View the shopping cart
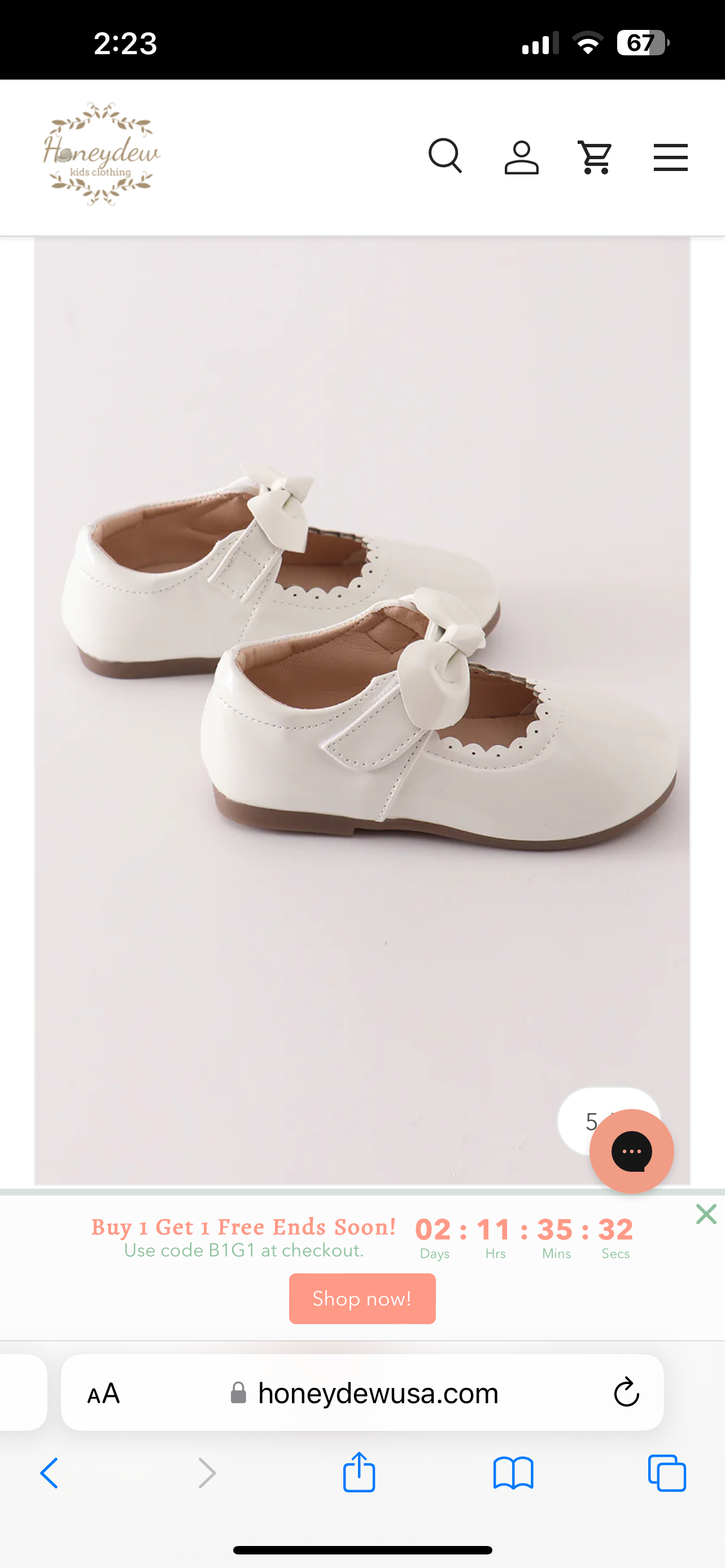 pos(595,157)
